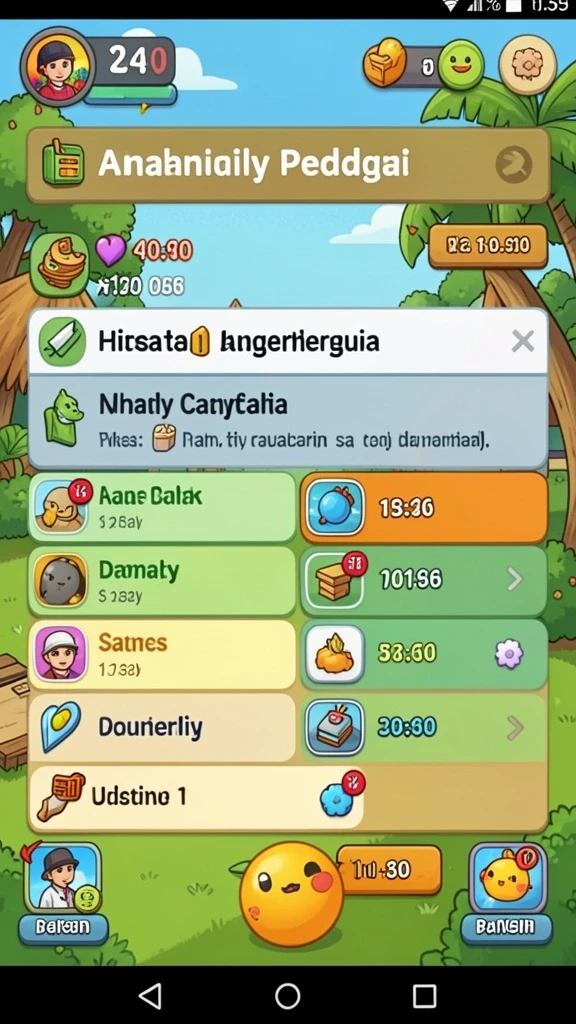Open the 10196 crate row chevron
The image size is (576, 1024).
pyautogui.click(x=515, y=579)
